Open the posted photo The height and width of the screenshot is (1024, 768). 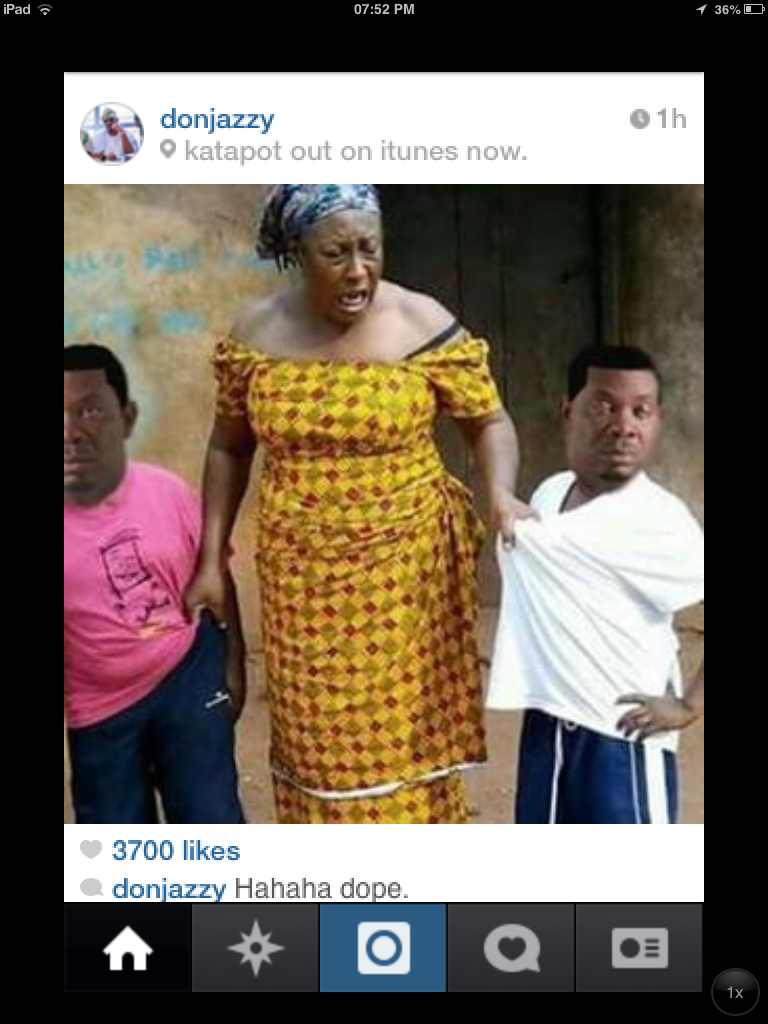[384, 504]
